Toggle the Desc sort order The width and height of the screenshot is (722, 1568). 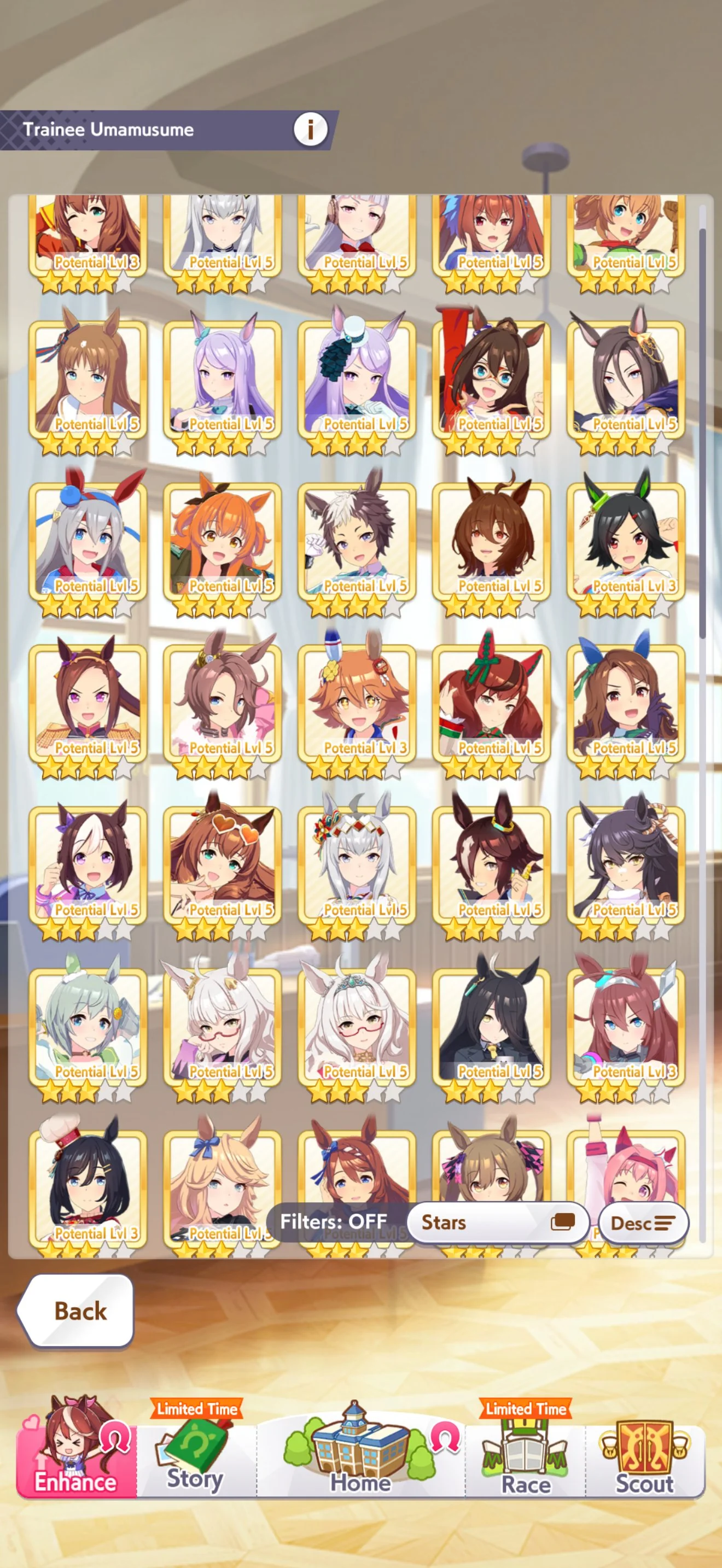click(643, 1223)
